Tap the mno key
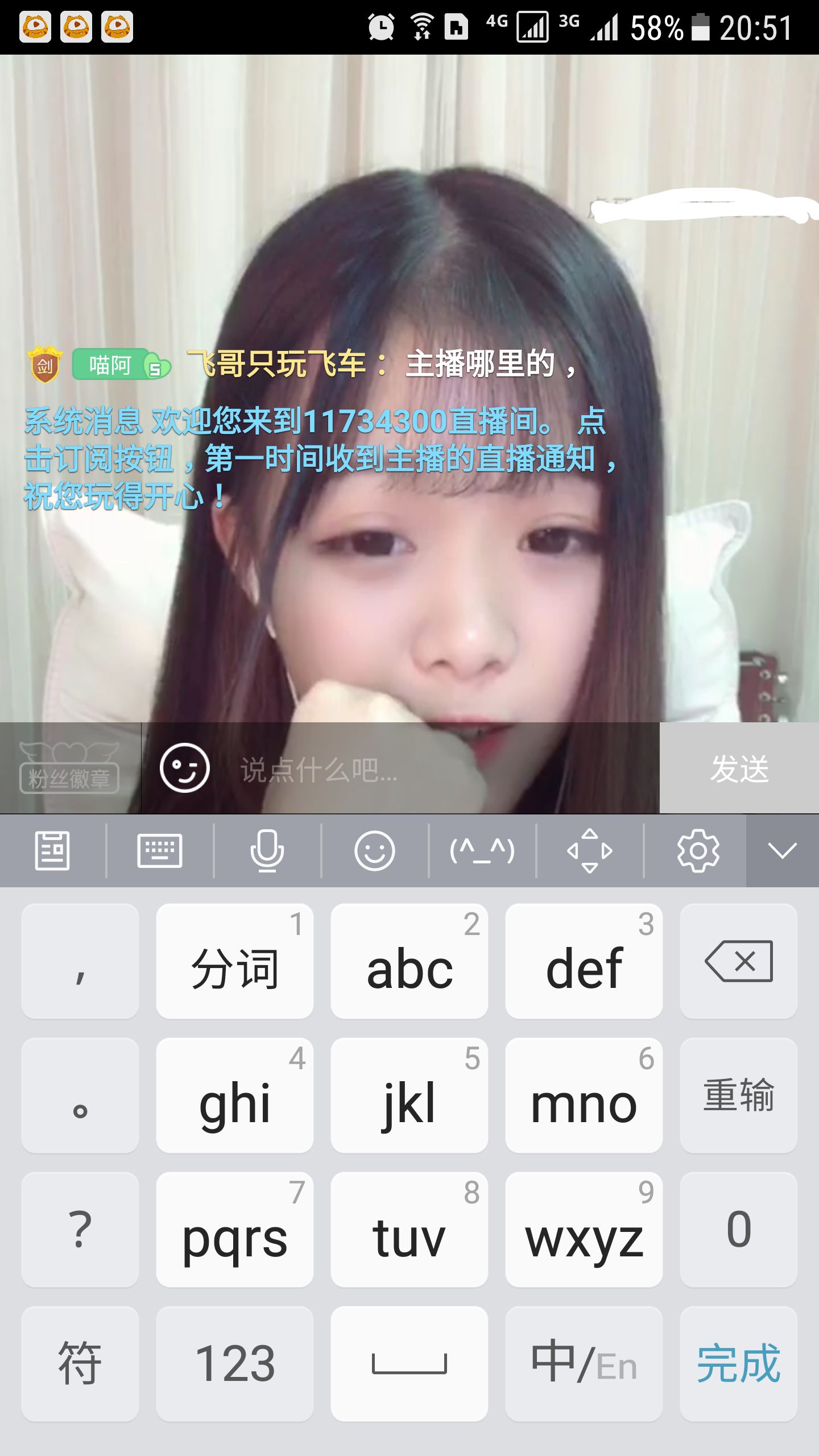The height and width of the screenshot is (1456, 819). [x=584, y=1095]
